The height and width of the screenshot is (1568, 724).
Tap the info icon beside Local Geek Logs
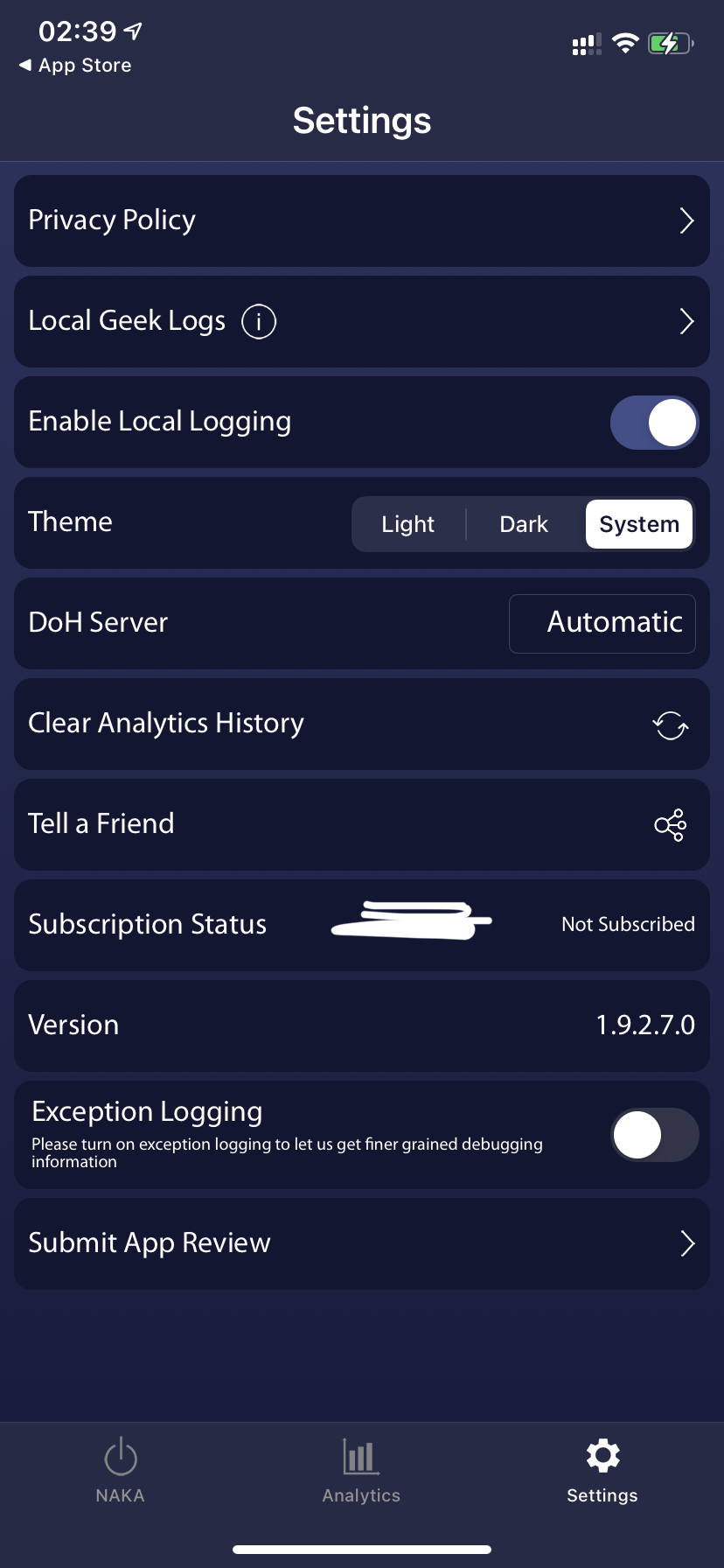[x=259, y=321]
